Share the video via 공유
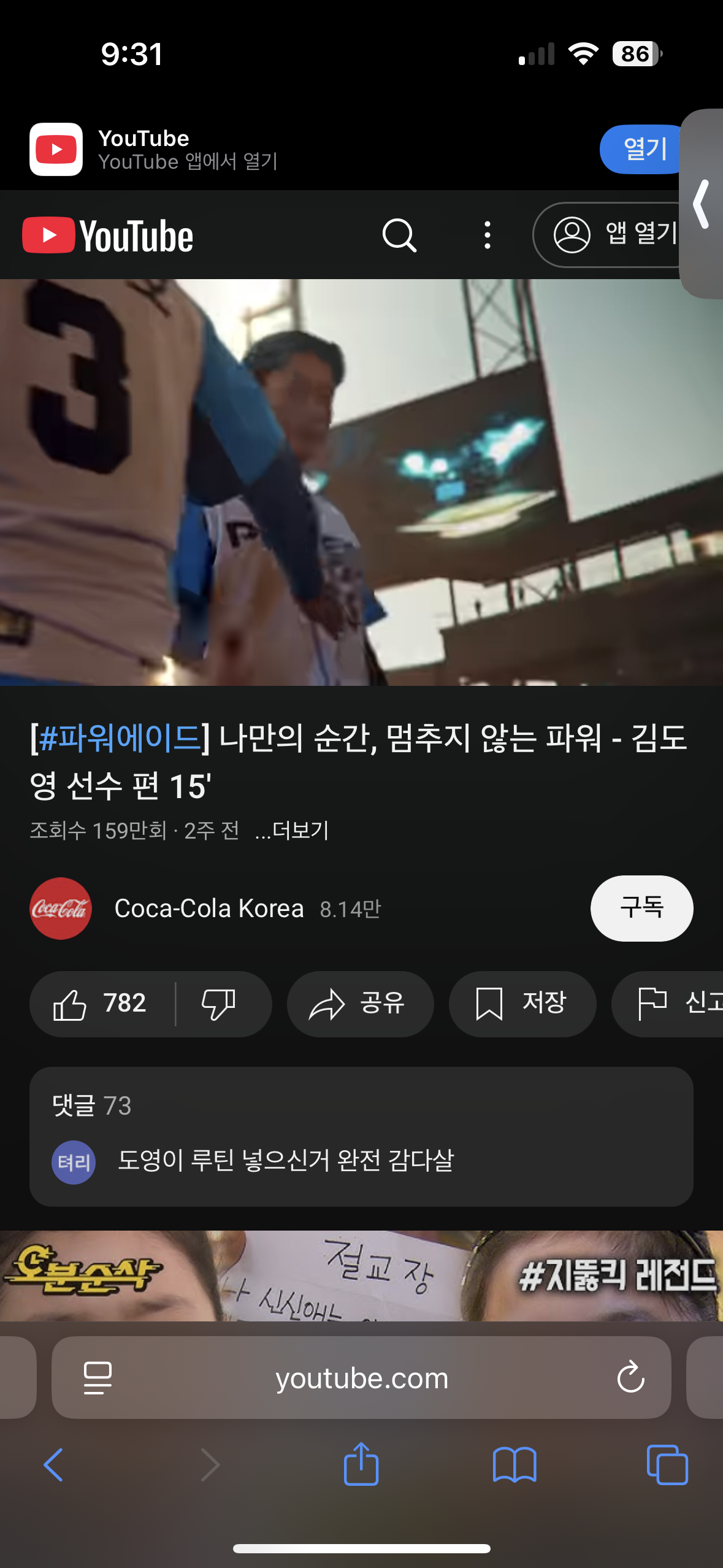723x1568 pixels. pos(360,1004)
